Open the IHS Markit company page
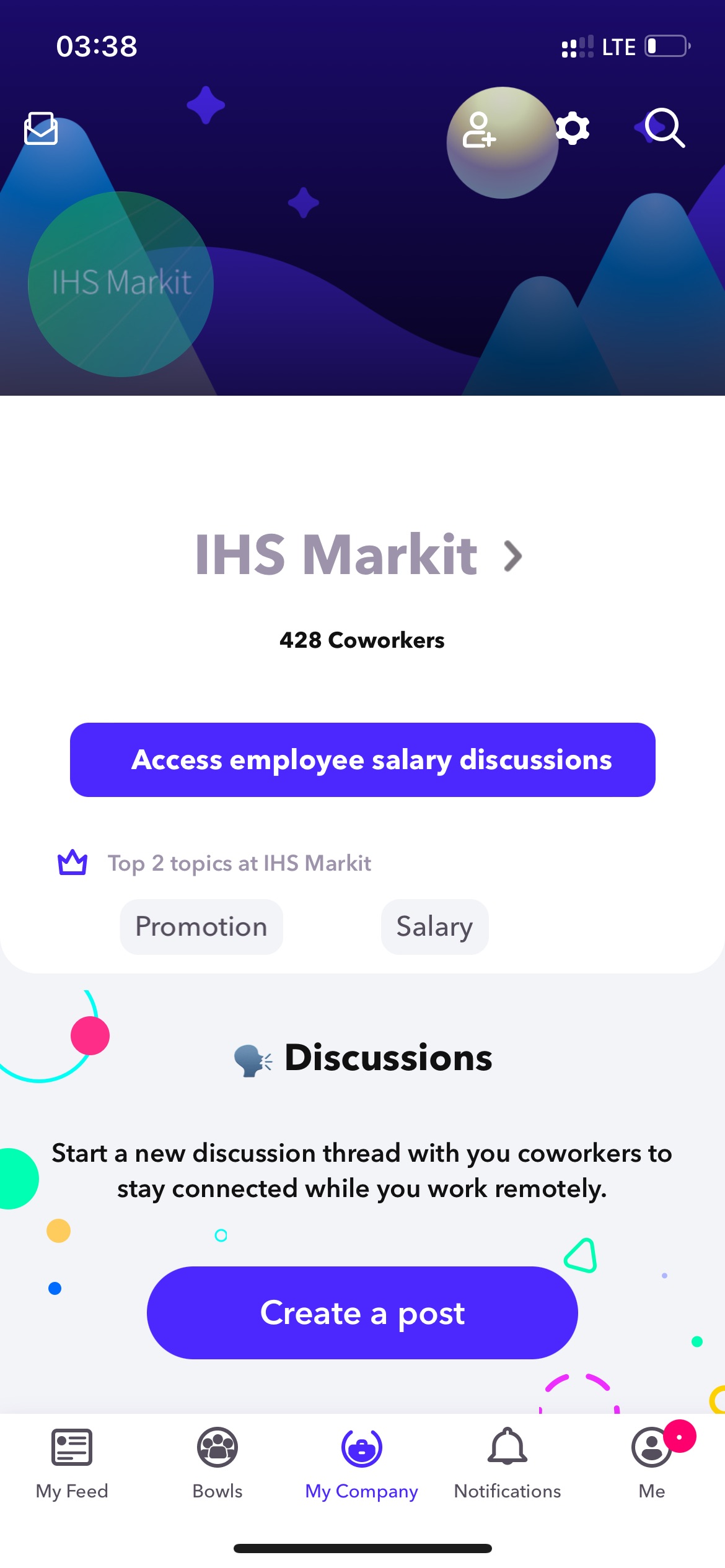This screenshot has width=725, height=1568. 359,554
